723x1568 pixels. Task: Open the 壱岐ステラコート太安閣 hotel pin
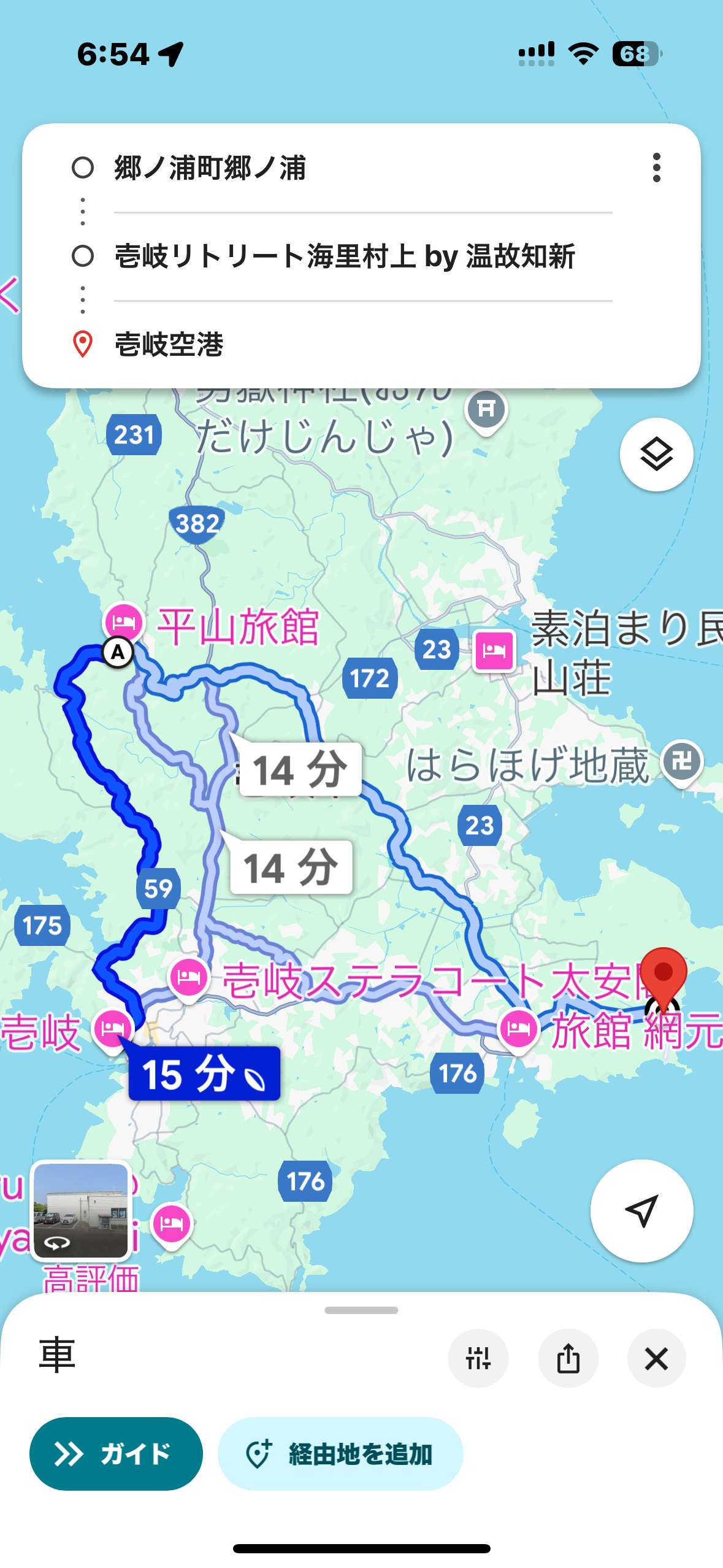[189, 978]
